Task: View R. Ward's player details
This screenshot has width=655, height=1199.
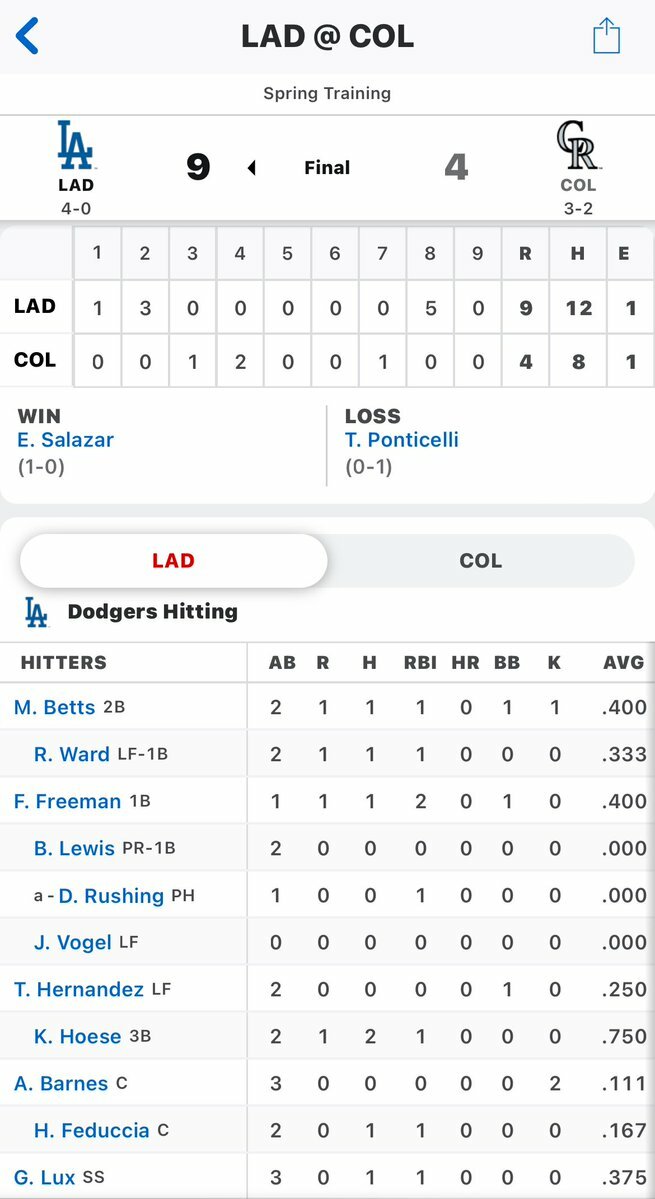Action: [72, 754]
